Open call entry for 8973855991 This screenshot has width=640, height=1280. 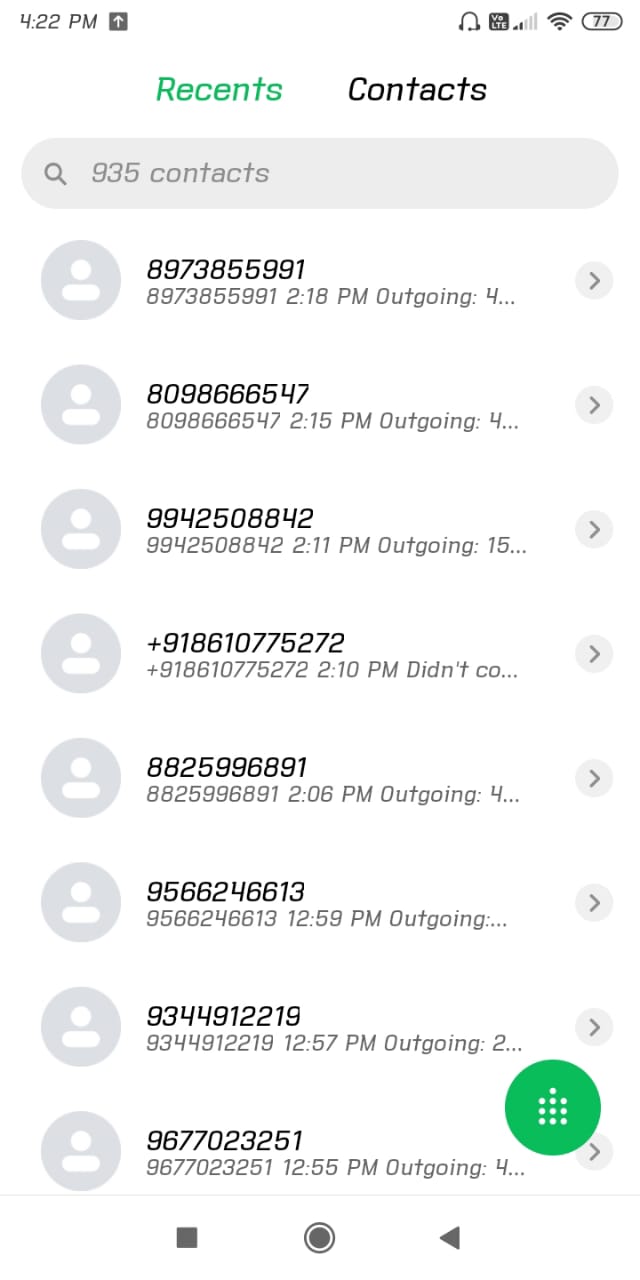coord(320,281)
